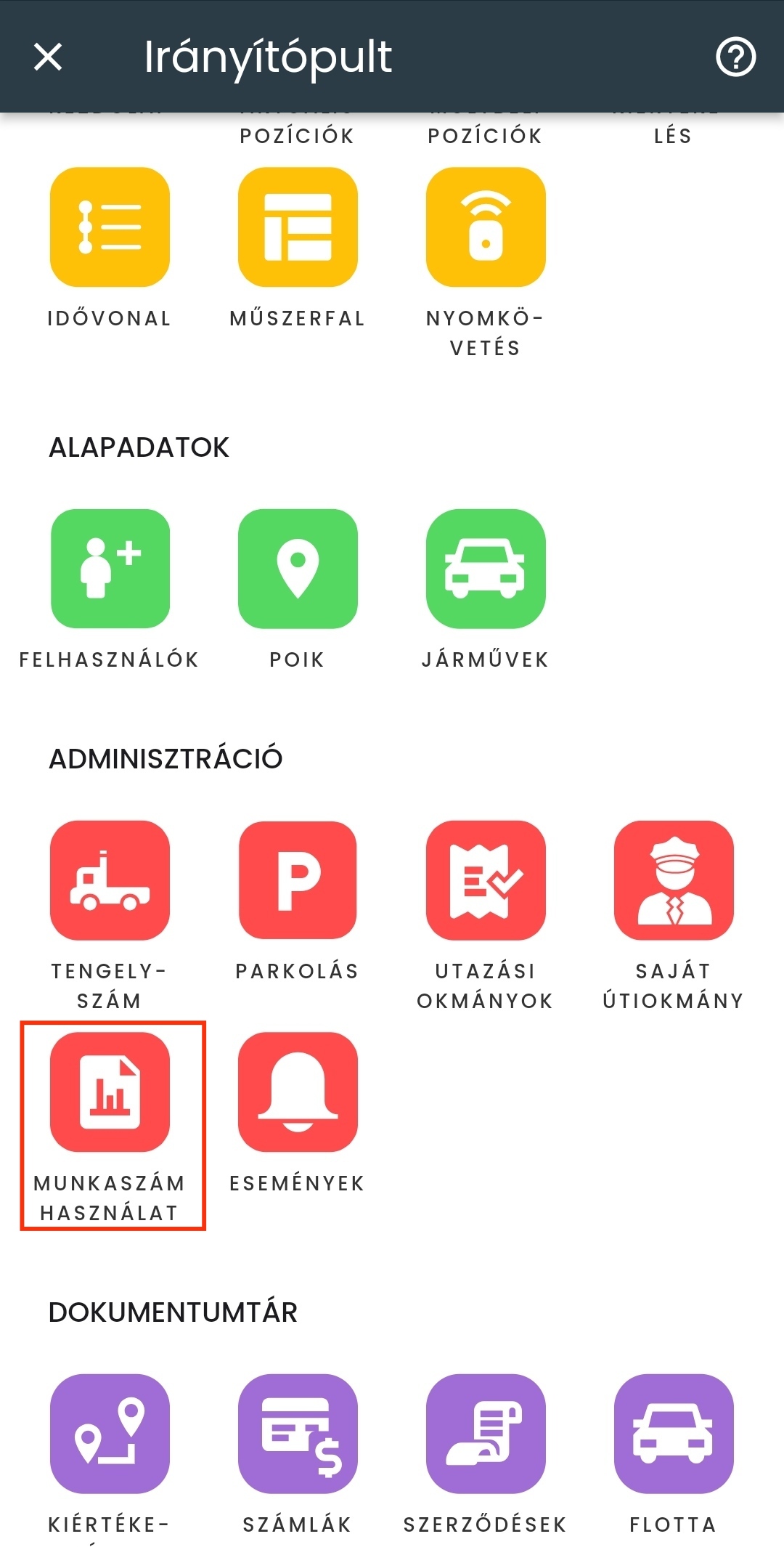Open the Idővonal tile
This screenshot has width=784, height=1547.
(110, 227)
